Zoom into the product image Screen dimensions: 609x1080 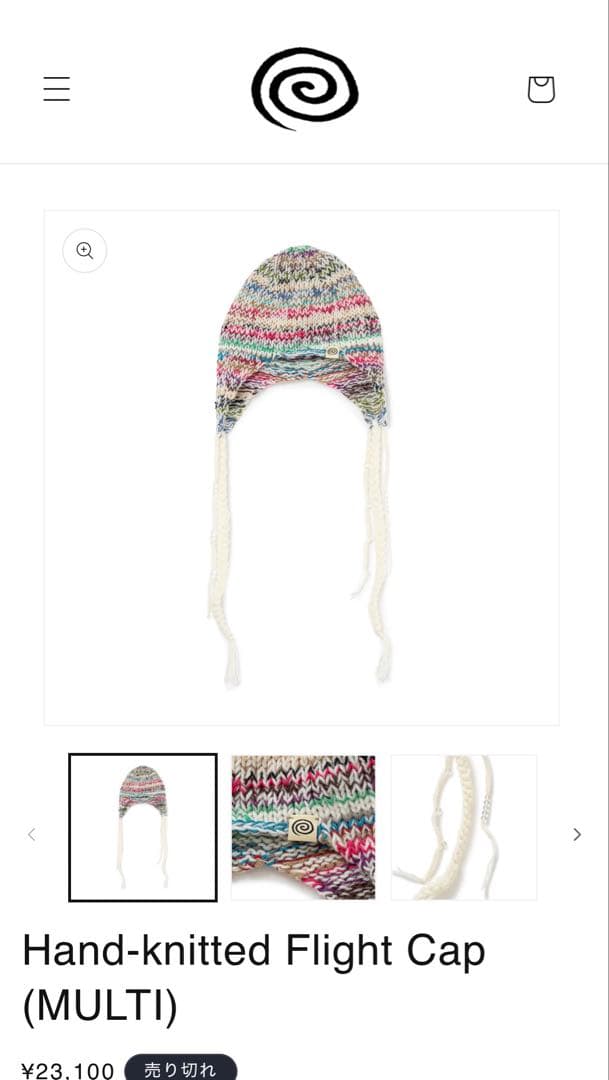coord(85,251)
